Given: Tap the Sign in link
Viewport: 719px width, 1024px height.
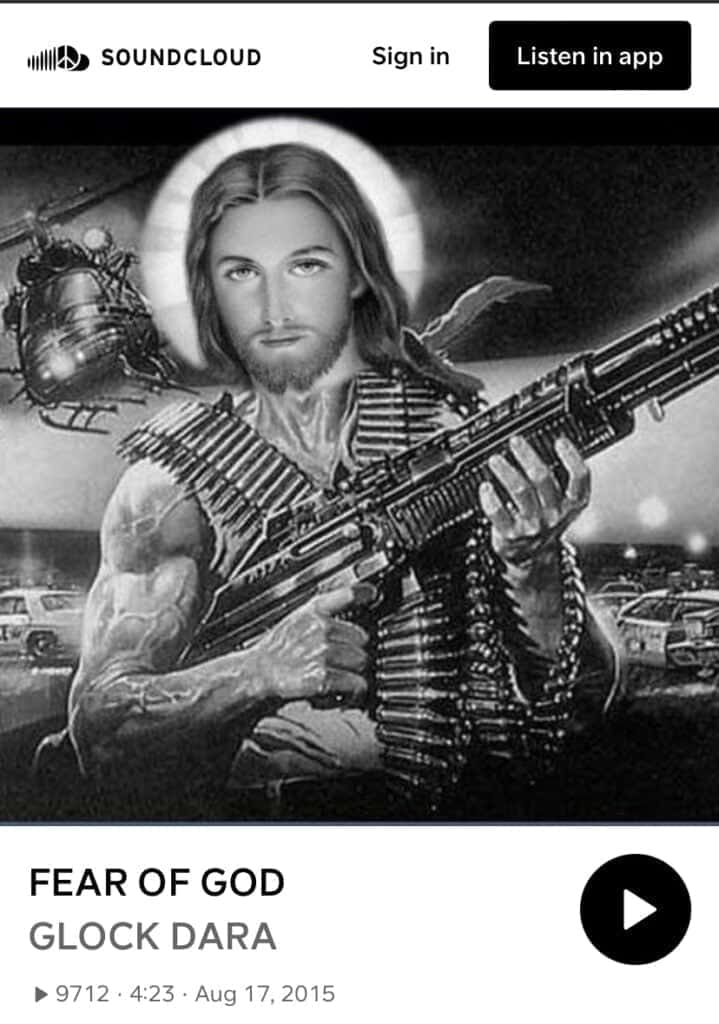Looking at the screenshot, I should [410, 56].
